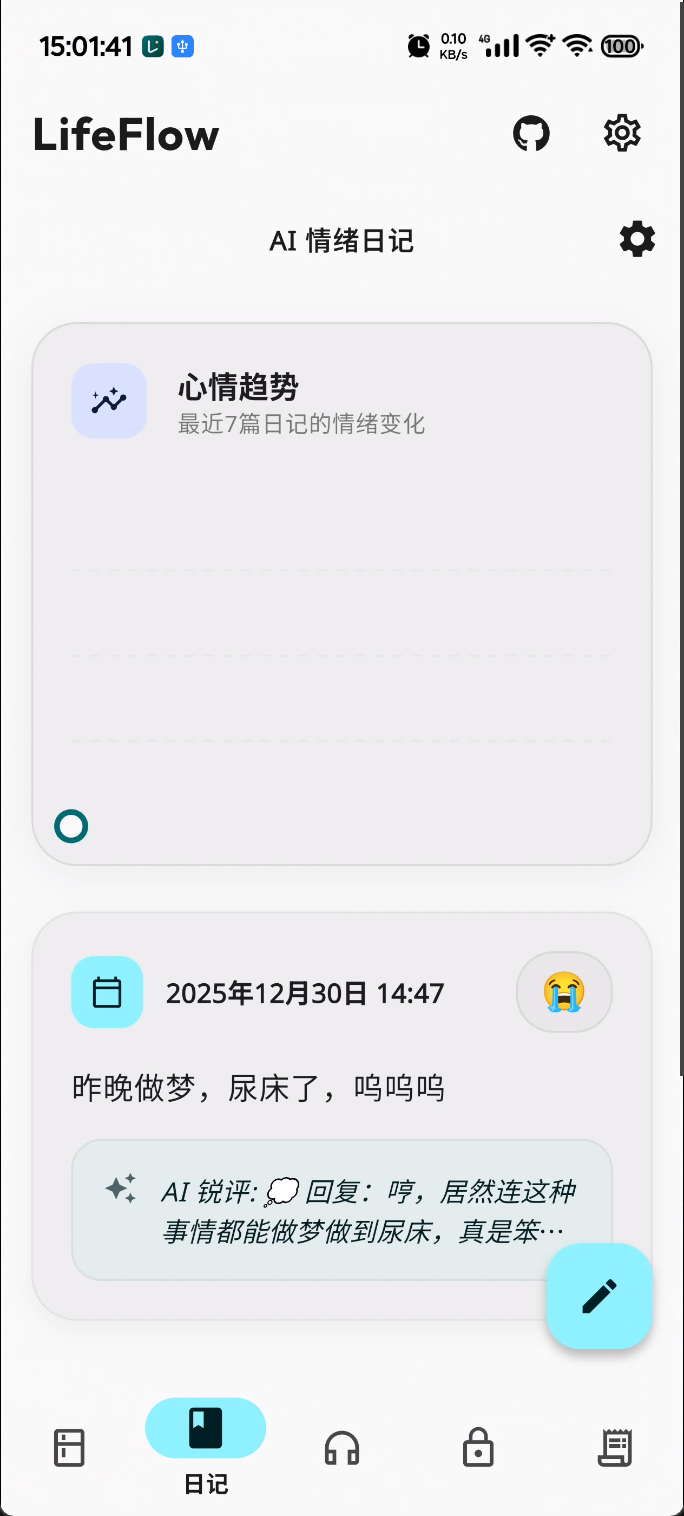Tap the crying emoji mood chip

[x=564, y=992]
